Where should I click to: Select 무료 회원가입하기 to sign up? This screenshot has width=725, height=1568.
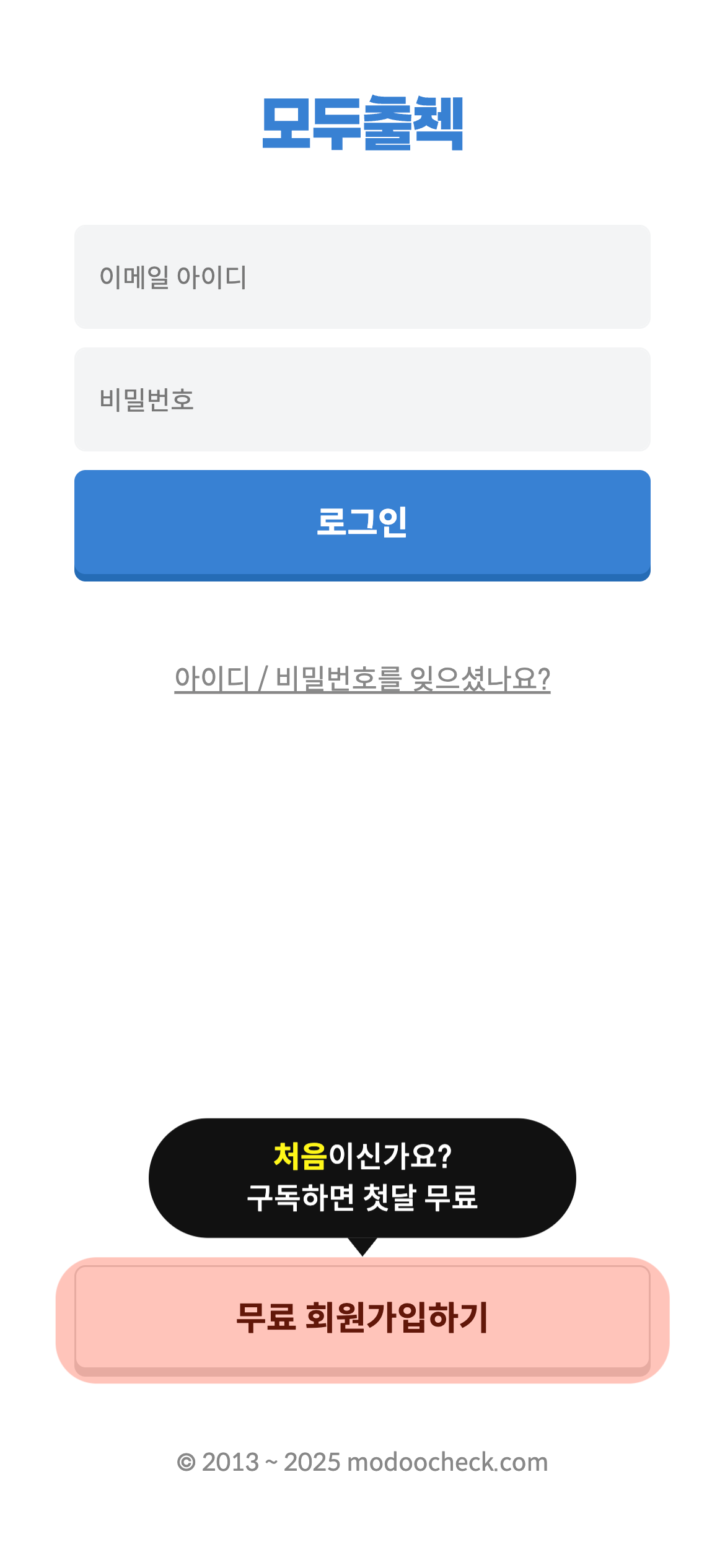pos(362,1317)
